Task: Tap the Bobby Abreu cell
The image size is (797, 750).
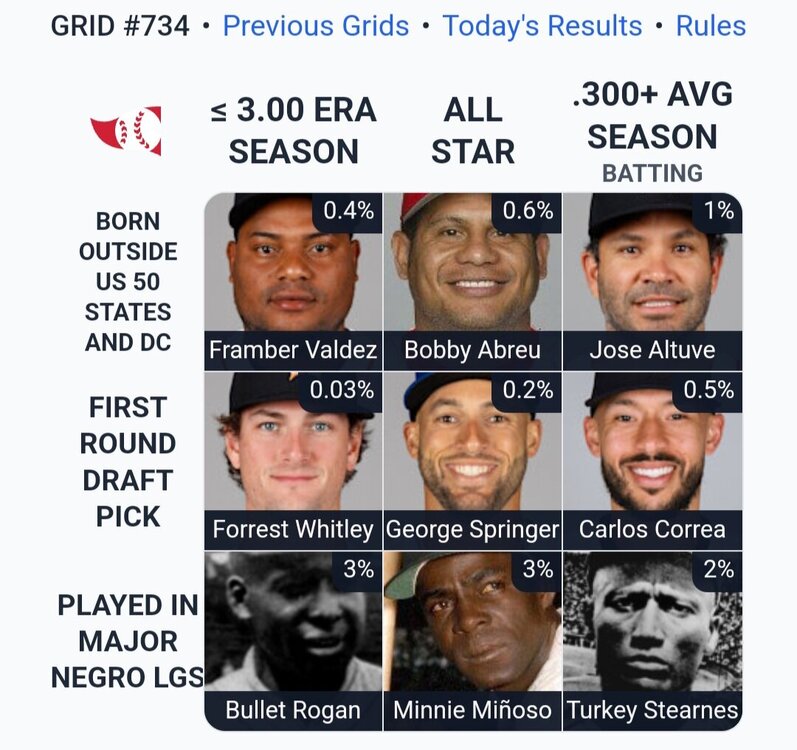Action: (472, 281)
